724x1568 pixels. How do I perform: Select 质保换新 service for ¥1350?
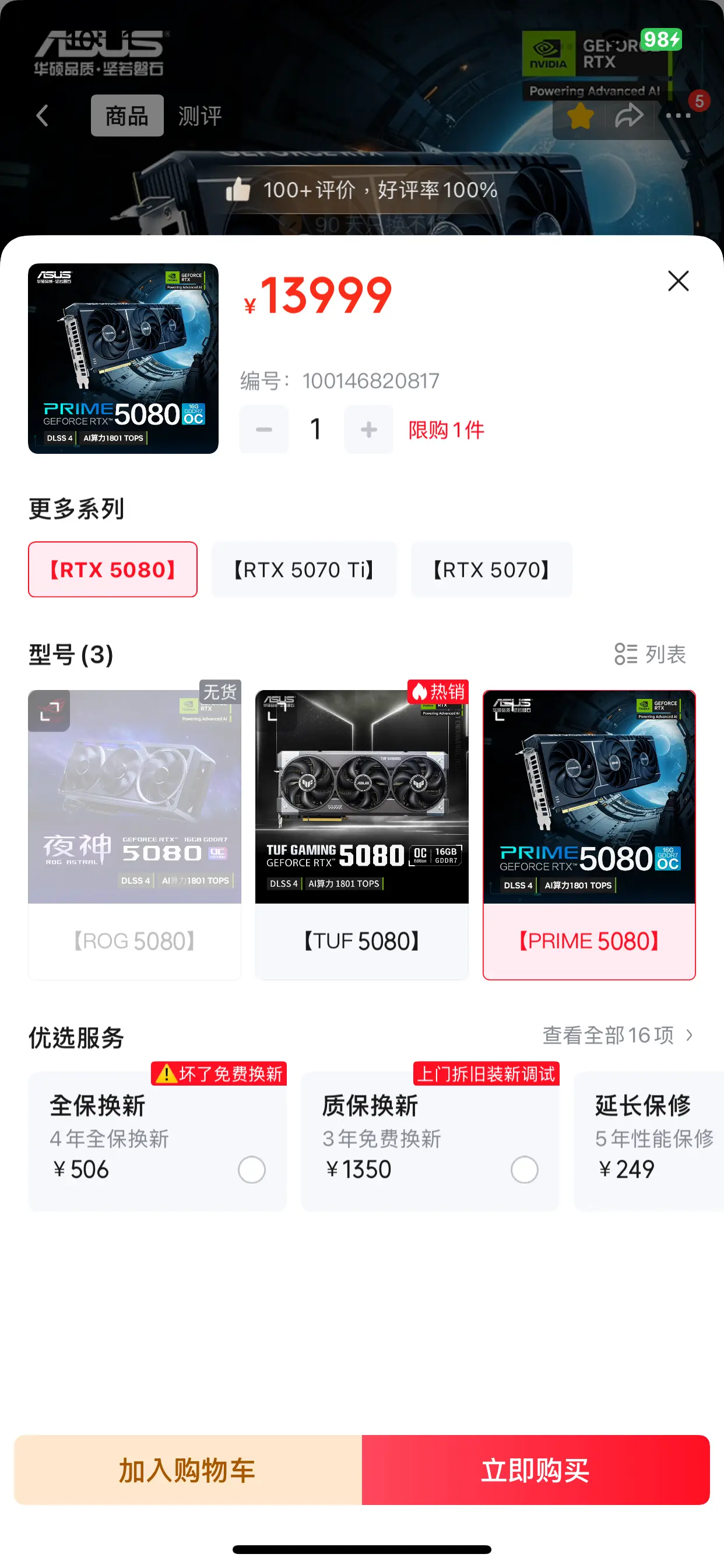[430, 1140]
